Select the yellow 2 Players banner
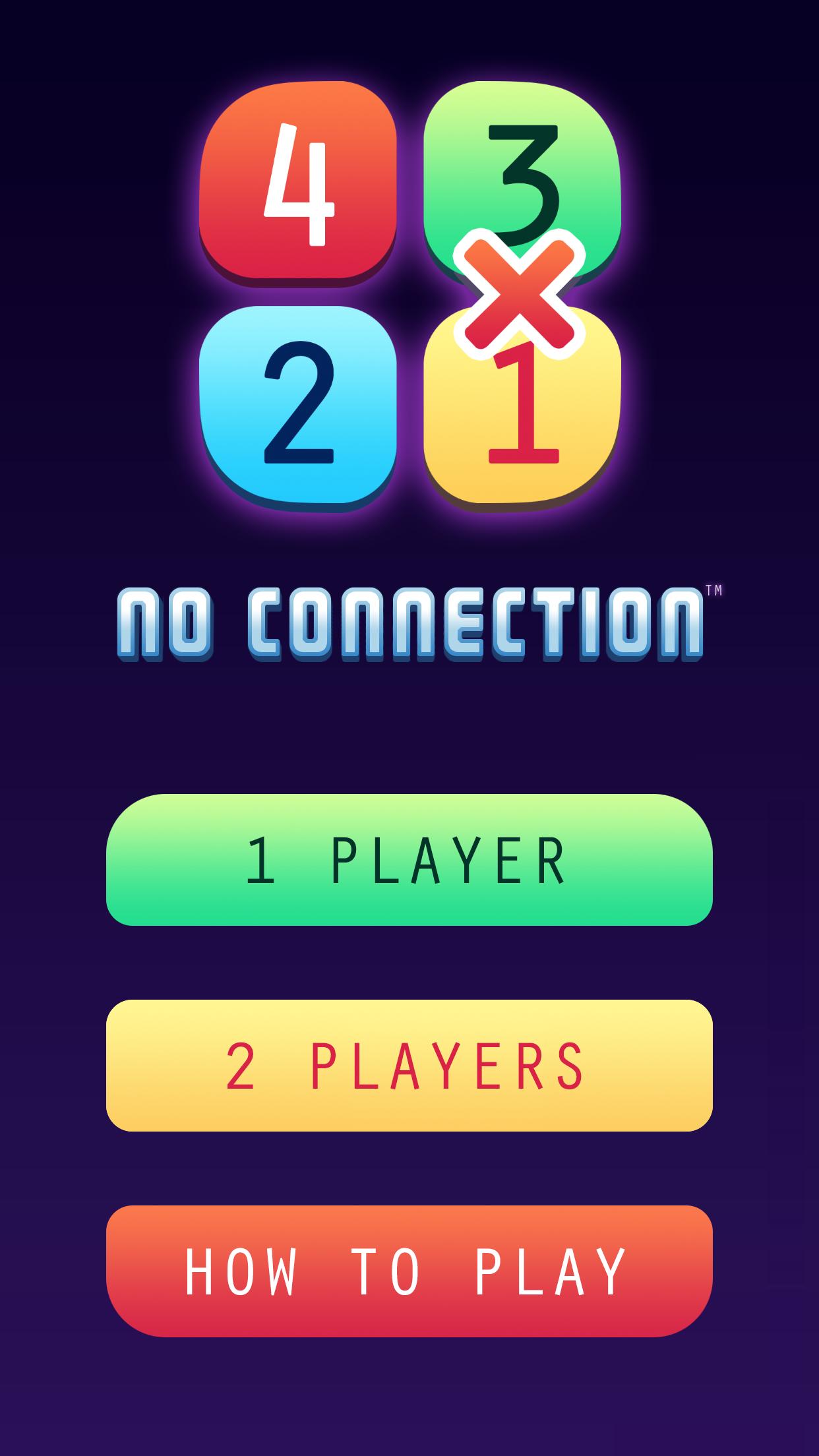This screenshot has width=819, height=1456. click(409, 1067)
